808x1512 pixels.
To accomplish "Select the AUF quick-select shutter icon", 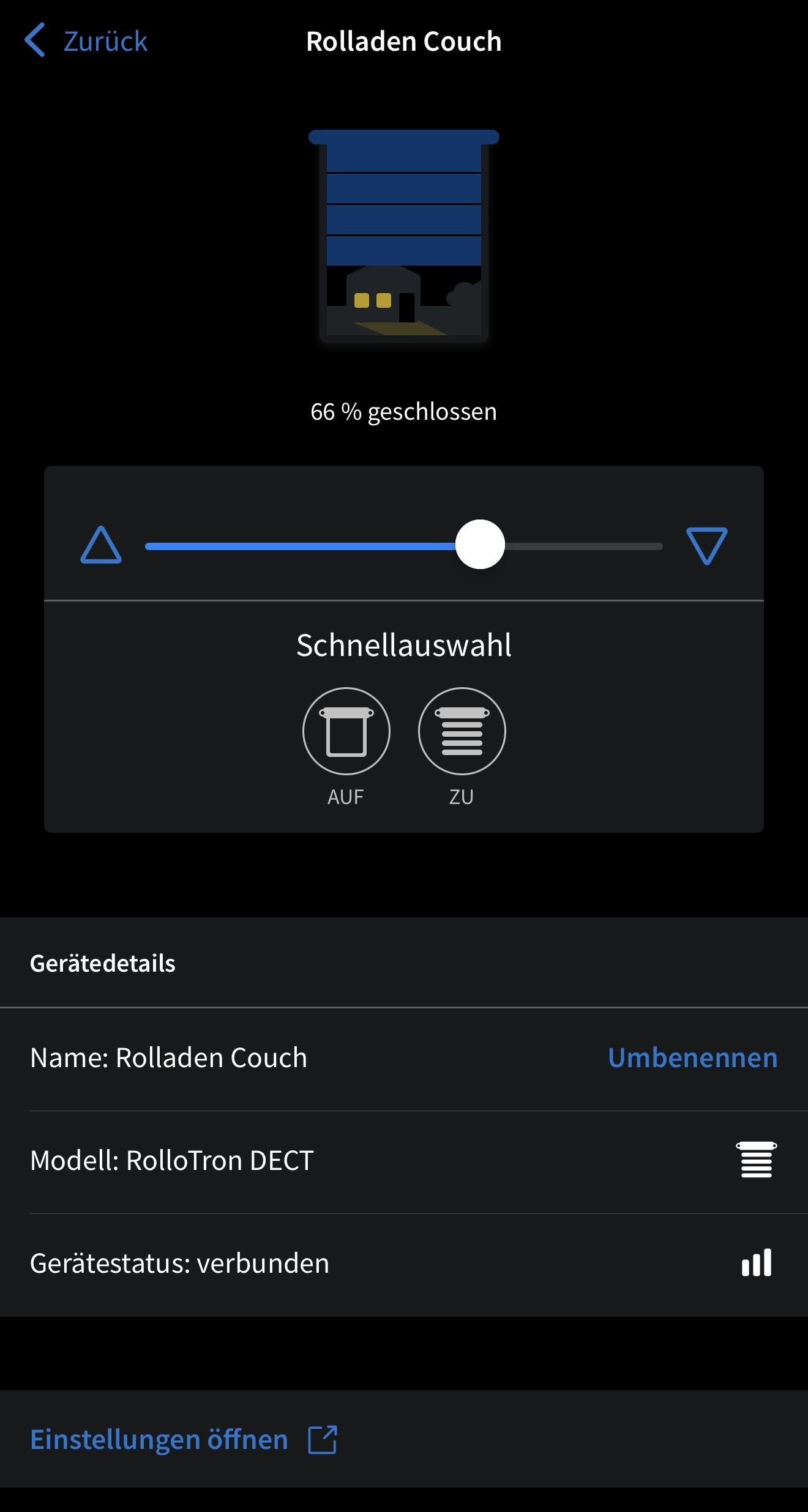I will point(345,731).
